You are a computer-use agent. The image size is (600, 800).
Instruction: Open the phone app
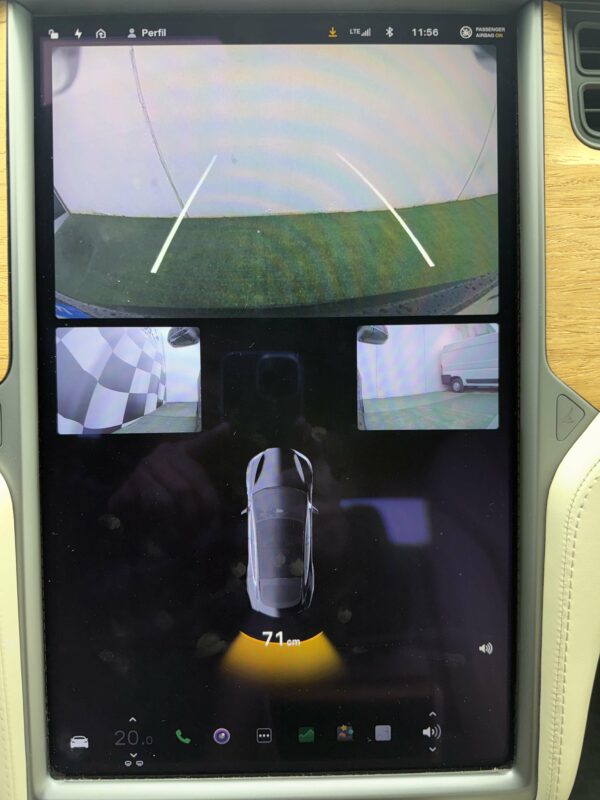183,736
